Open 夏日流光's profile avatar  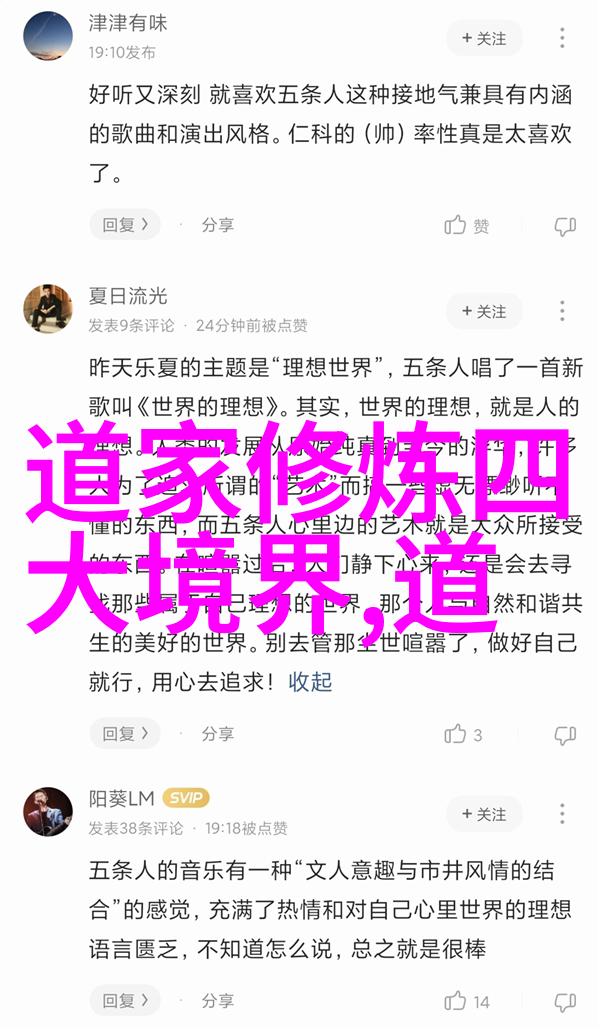49,308
